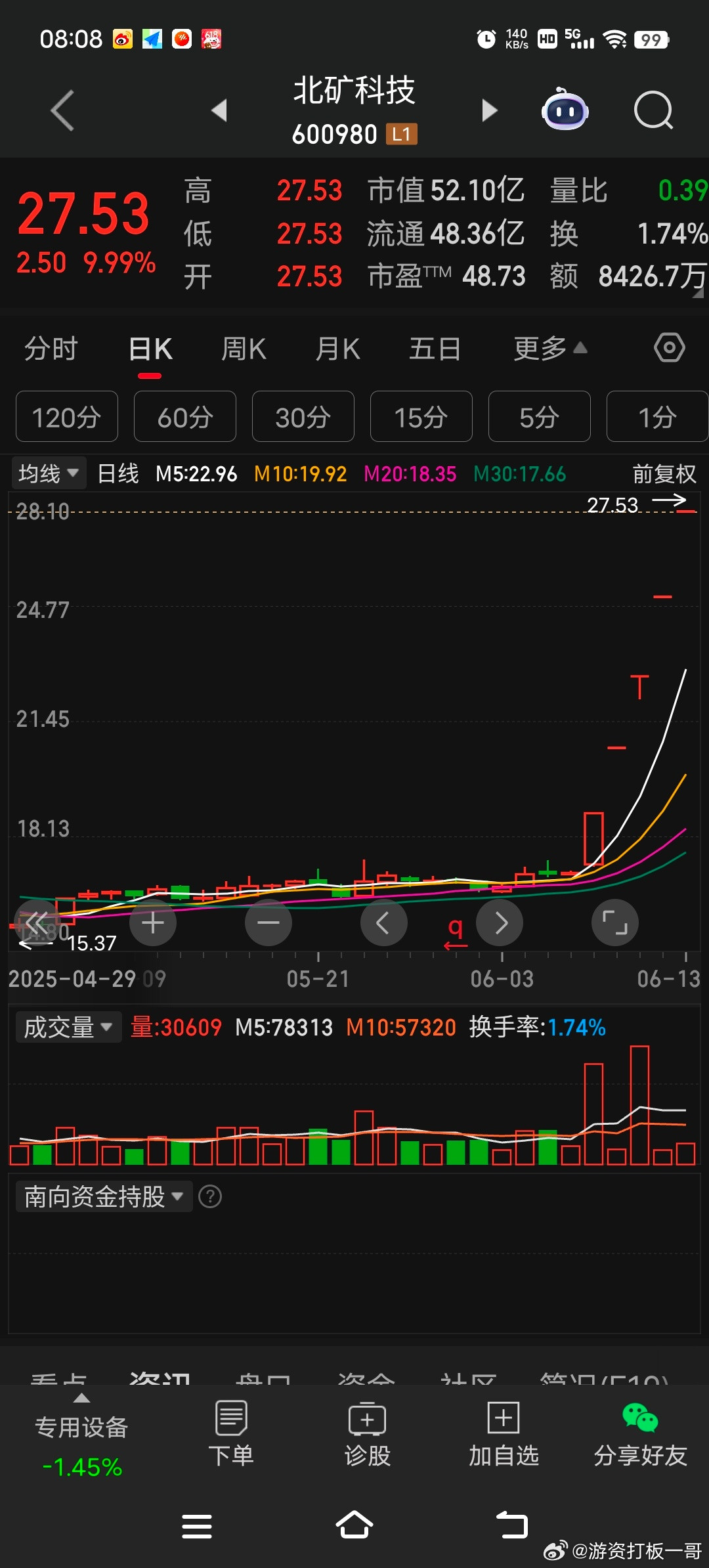Open chart settings hexagon icon
This screenshot has width=709, height=1568.
click(x=670, y=347)
